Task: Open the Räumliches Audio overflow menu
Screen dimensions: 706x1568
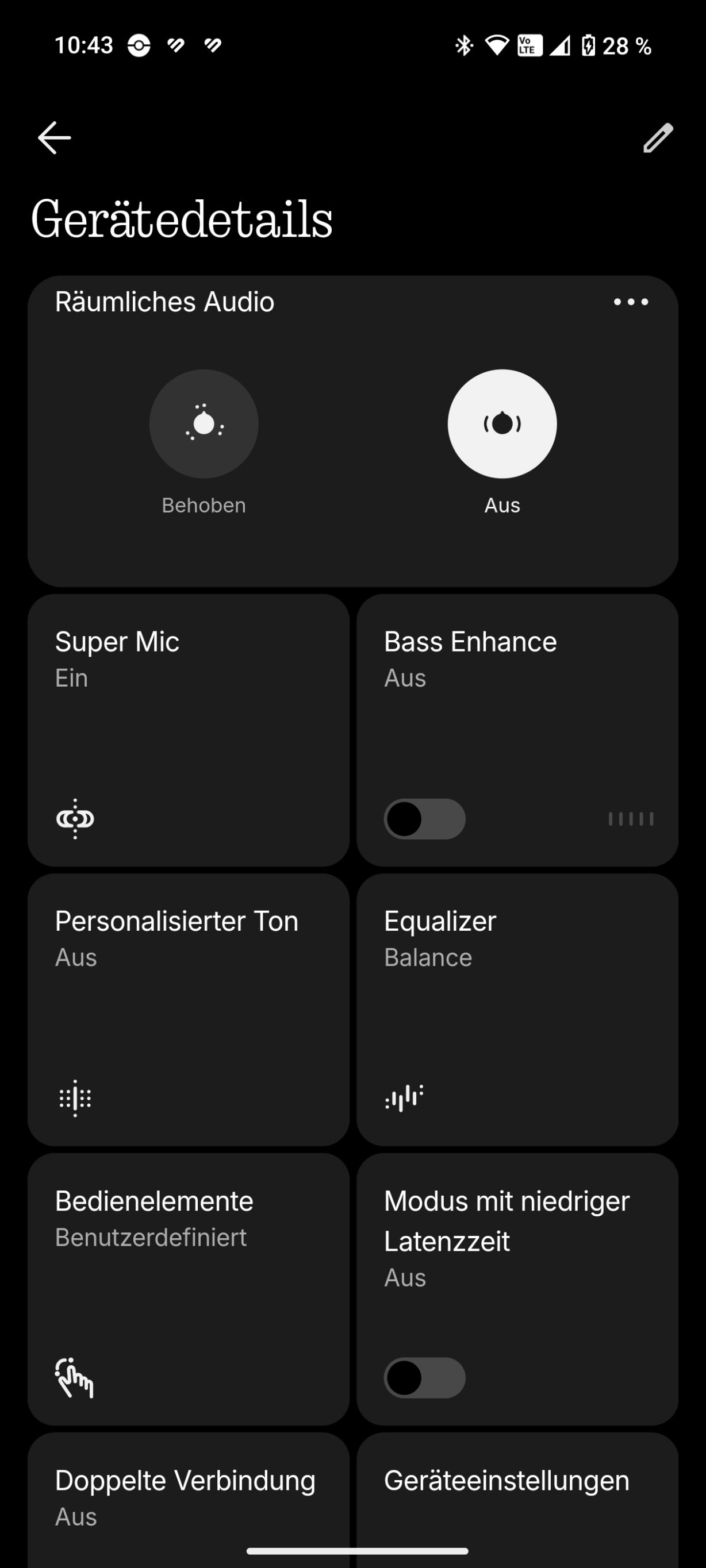Action: pyautogui.click(x=631, y=302)
